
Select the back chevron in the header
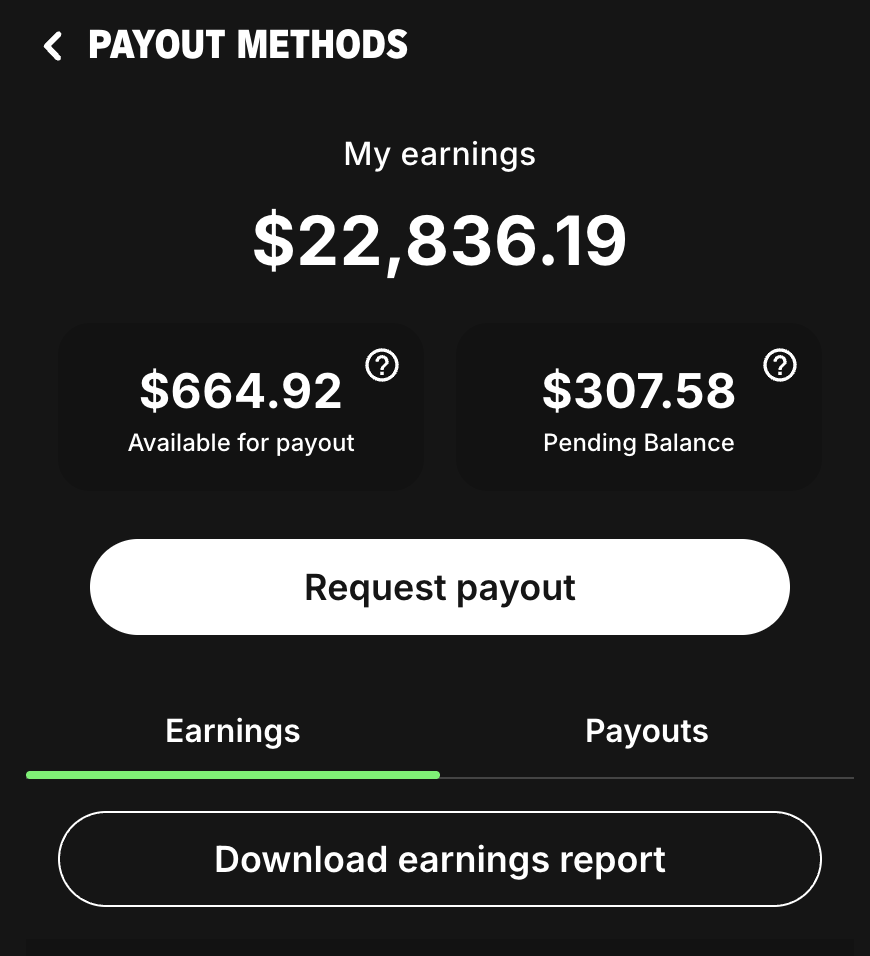pos(52,46)
